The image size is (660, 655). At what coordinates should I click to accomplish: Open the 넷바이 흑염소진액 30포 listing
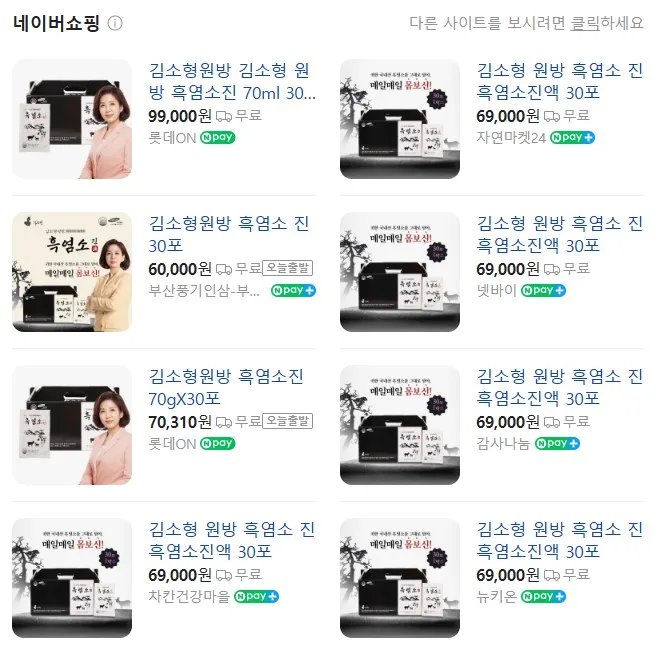[x=559, y=234]
